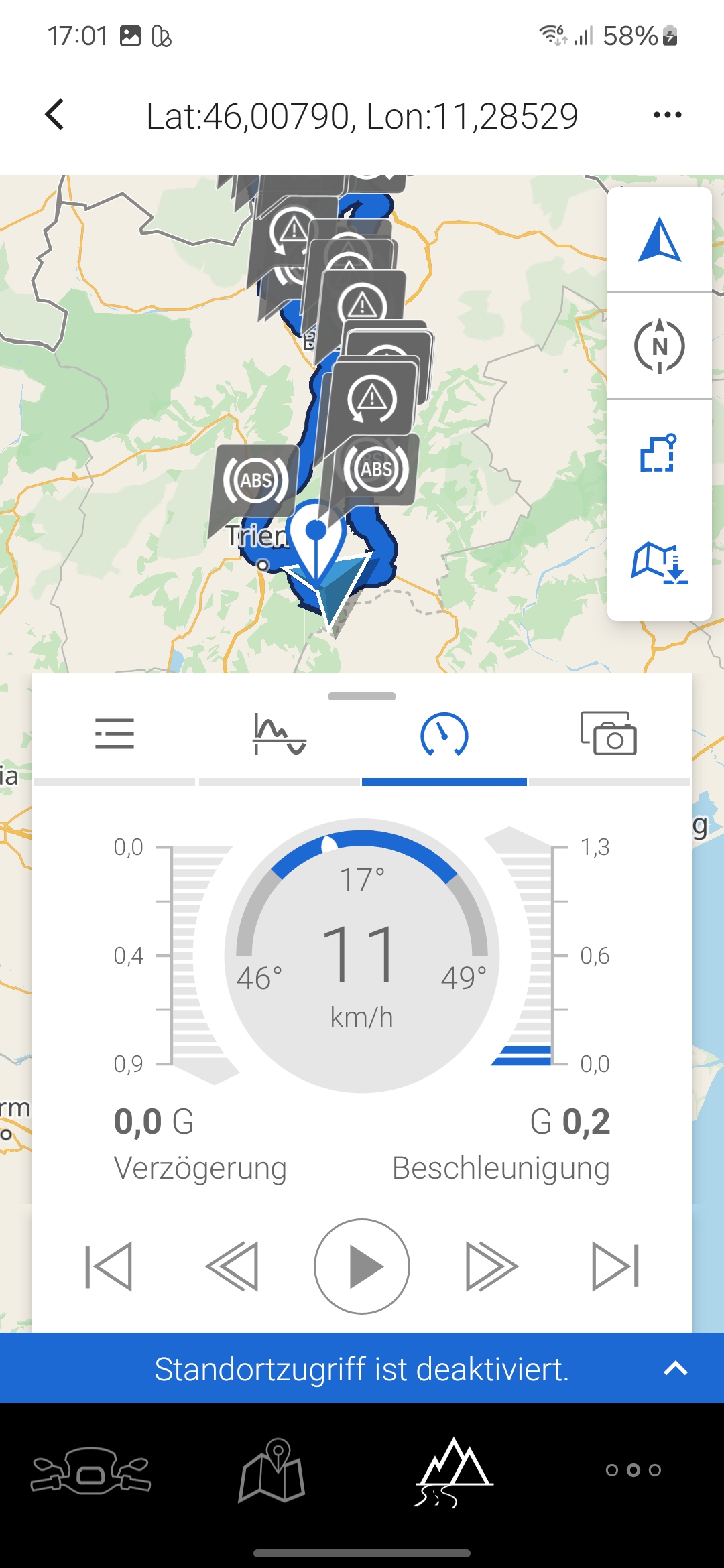Open the three-dot overflow menu
This screenshot has height=1568, width=724.
667,115
